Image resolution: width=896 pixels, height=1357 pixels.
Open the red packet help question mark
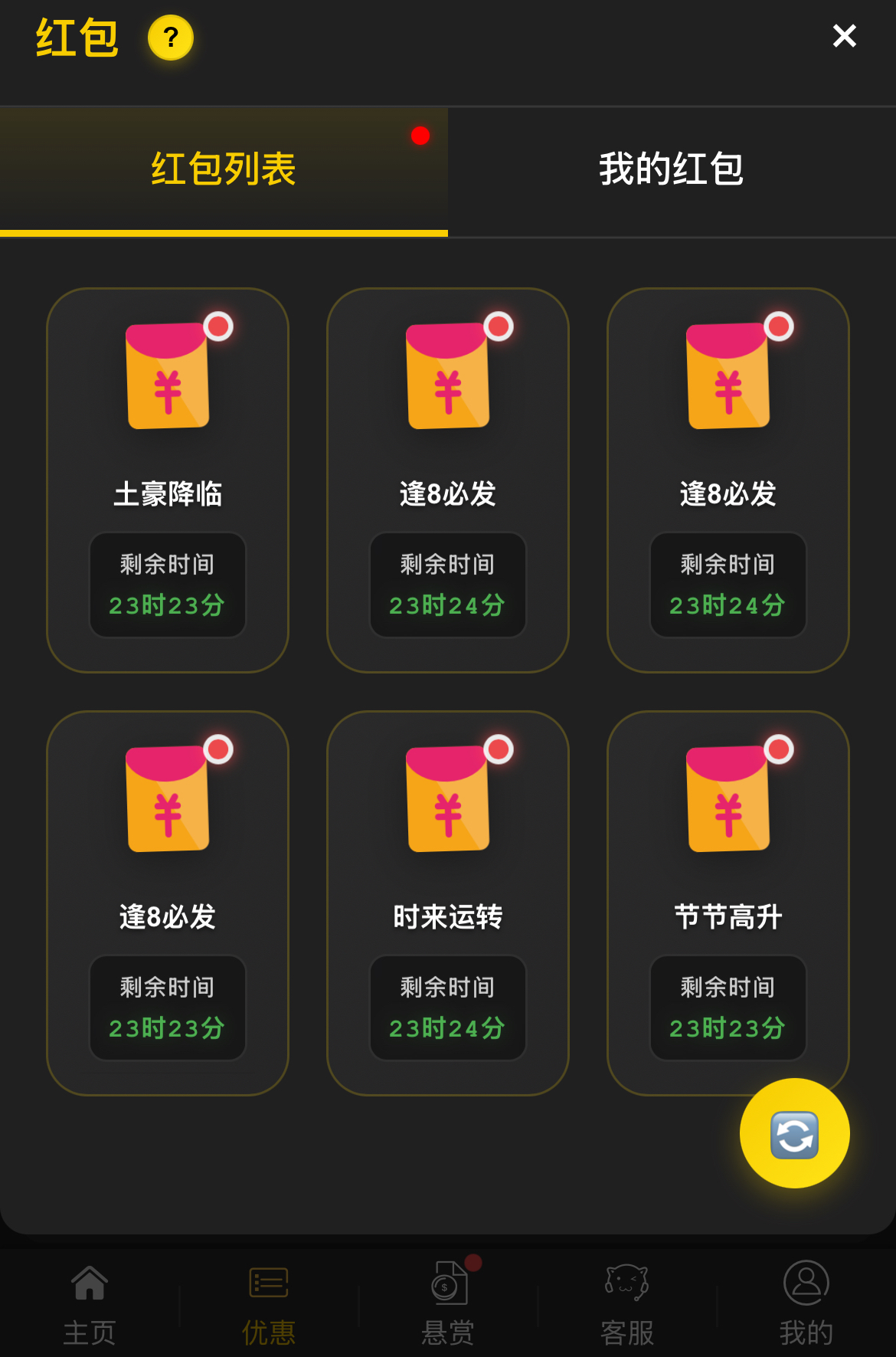click(x=171, y=38)
